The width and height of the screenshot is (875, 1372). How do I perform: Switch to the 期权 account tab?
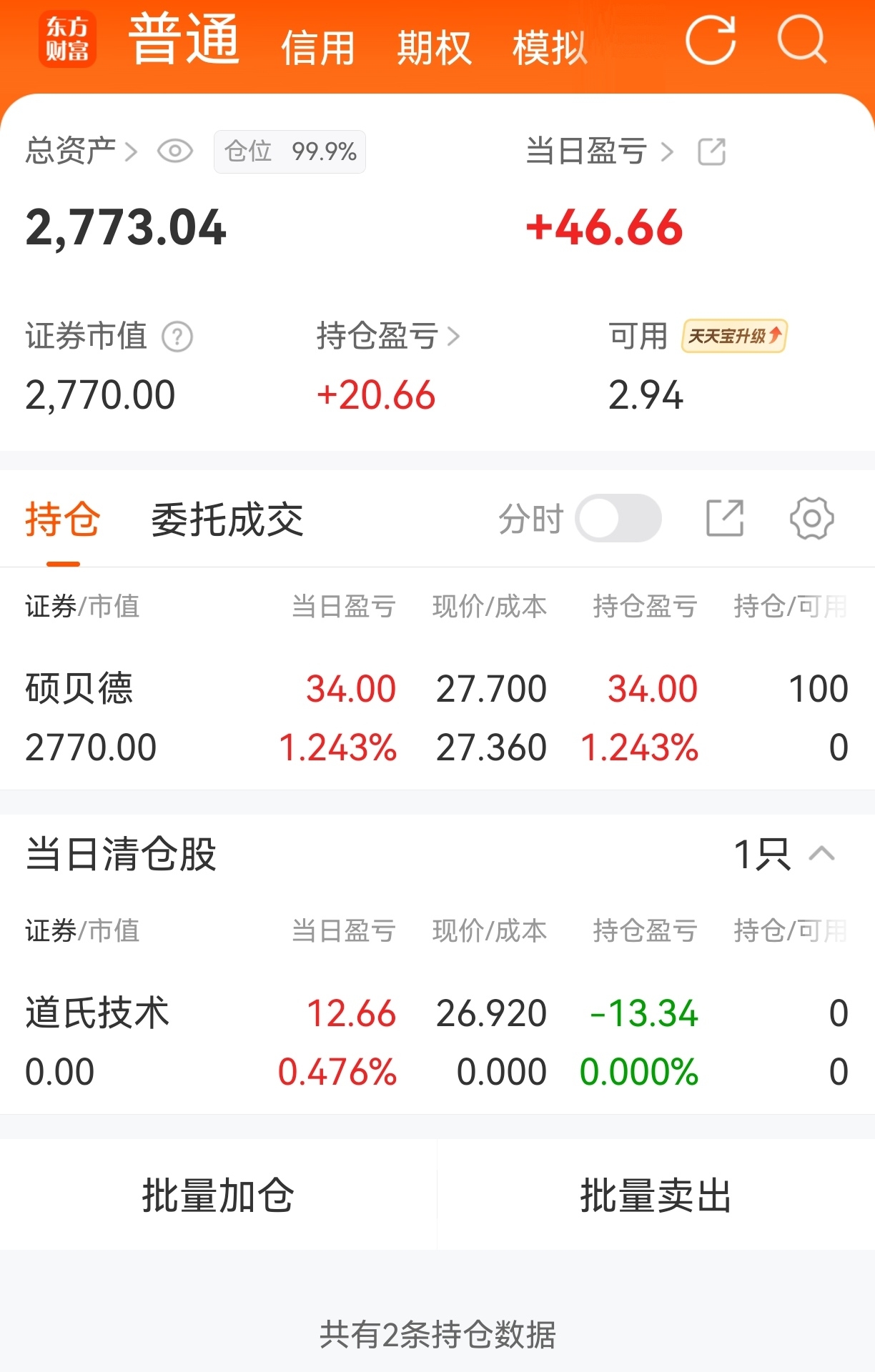(434, 48)
